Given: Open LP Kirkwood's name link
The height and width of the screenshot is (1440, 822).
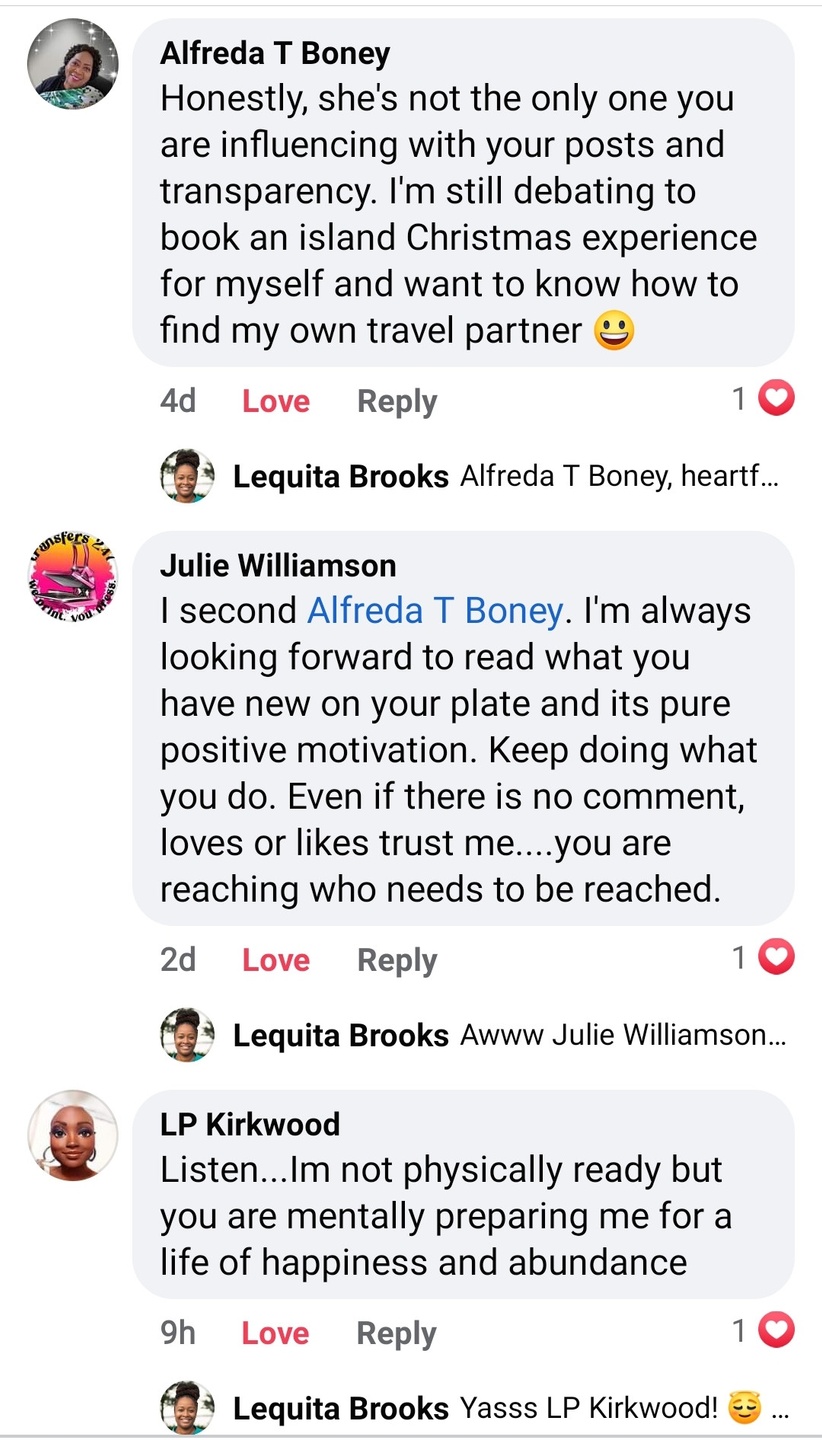Looking at the screenshot, I should click(250, 1124).
